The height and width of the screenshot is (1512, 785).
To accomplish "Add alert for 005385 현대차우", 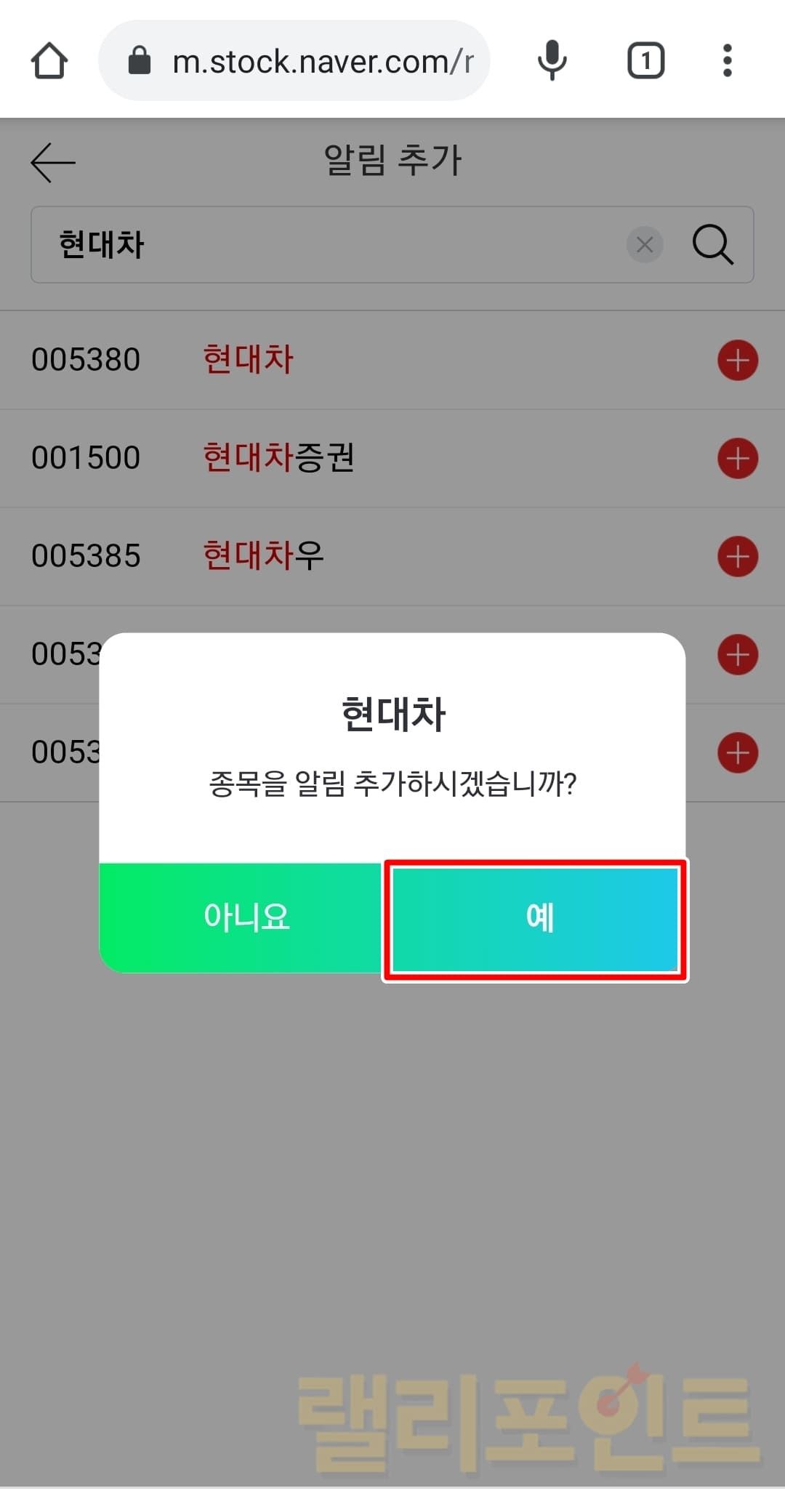I will (737, 556).
